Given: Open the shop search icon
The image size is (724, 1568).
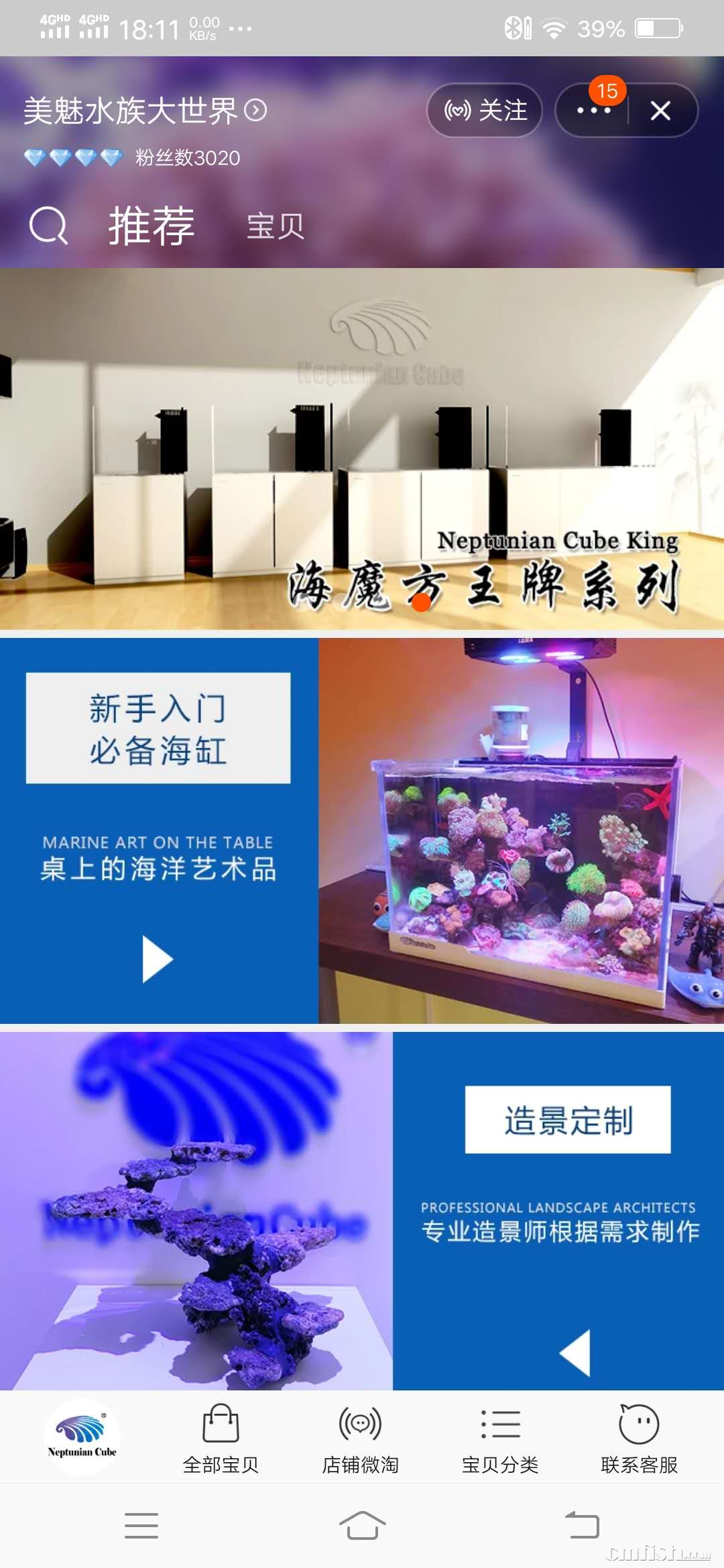Looking at the screenshot, I should [x=48, y=226].
